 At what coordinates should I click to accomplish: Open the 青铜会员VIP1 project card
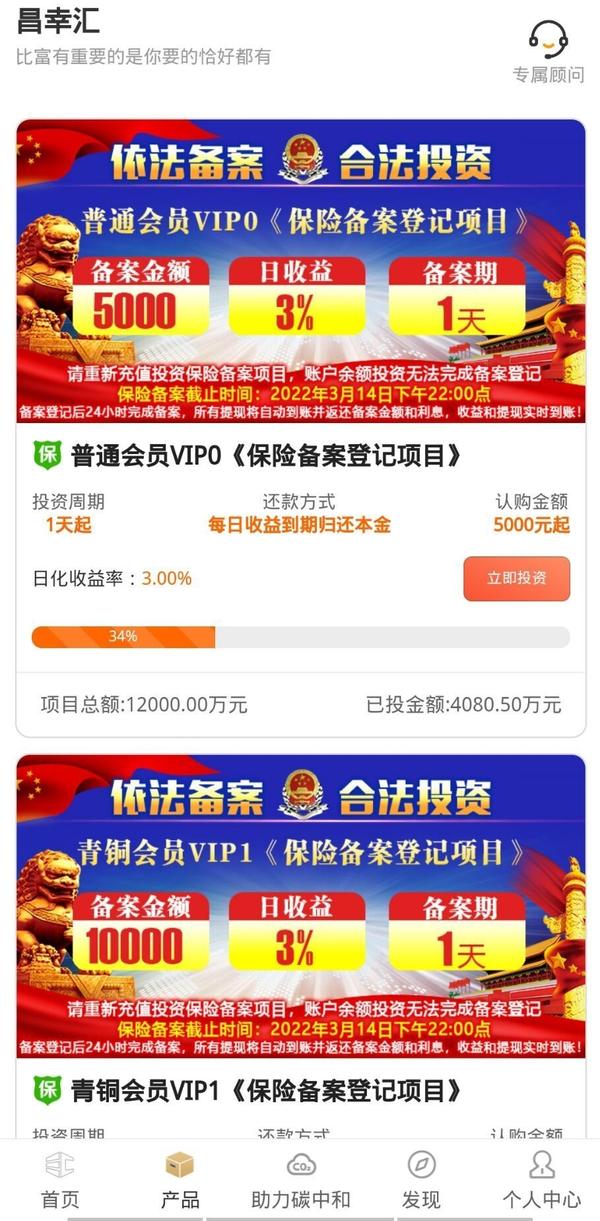(x=301, y=947)
